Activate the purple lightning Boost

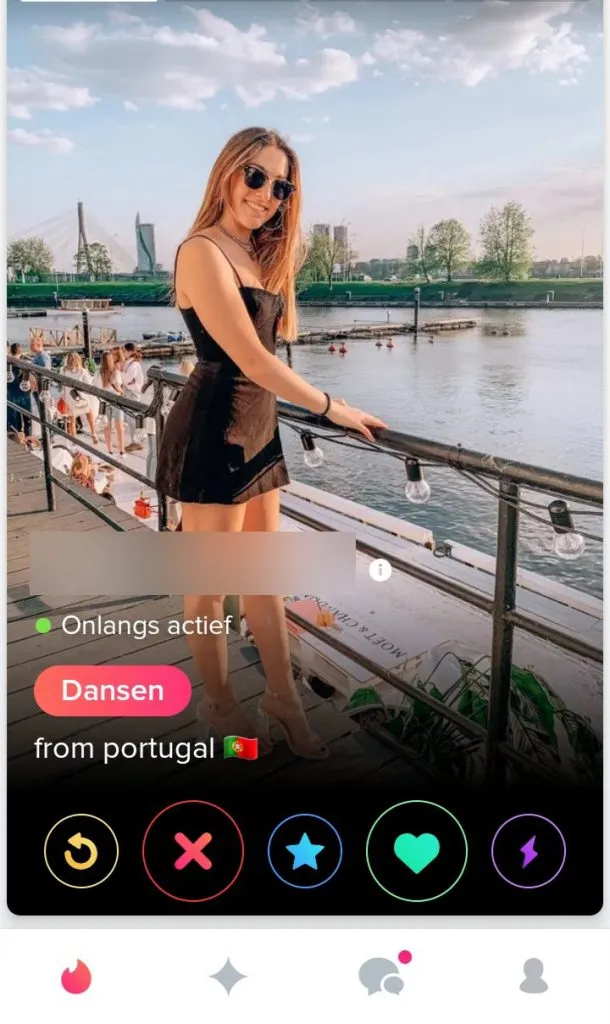[x=528, y=851]
